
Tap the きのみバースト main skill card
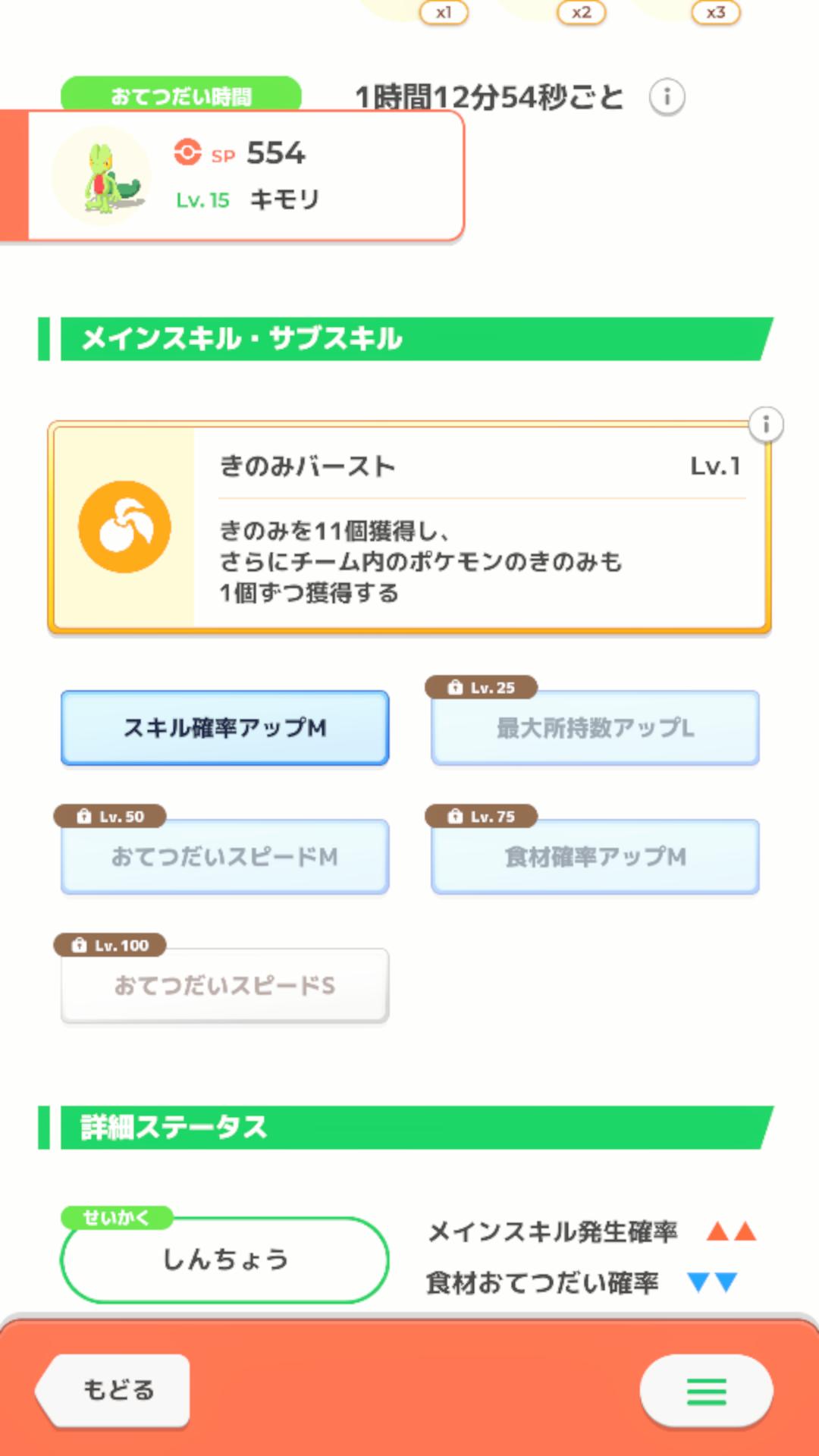(409, 528)
